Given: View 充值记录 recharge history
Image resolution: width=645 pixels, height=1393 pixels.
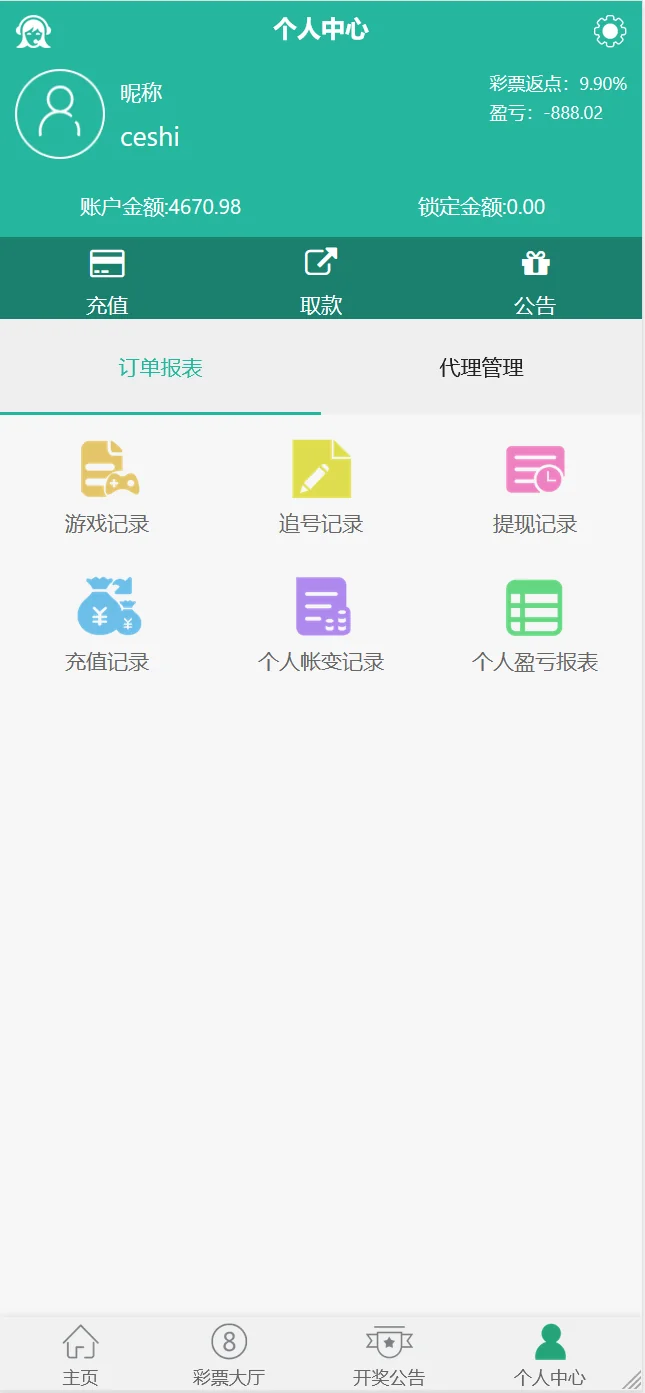Looking at the screenshot, I should (x=107, y=624).
